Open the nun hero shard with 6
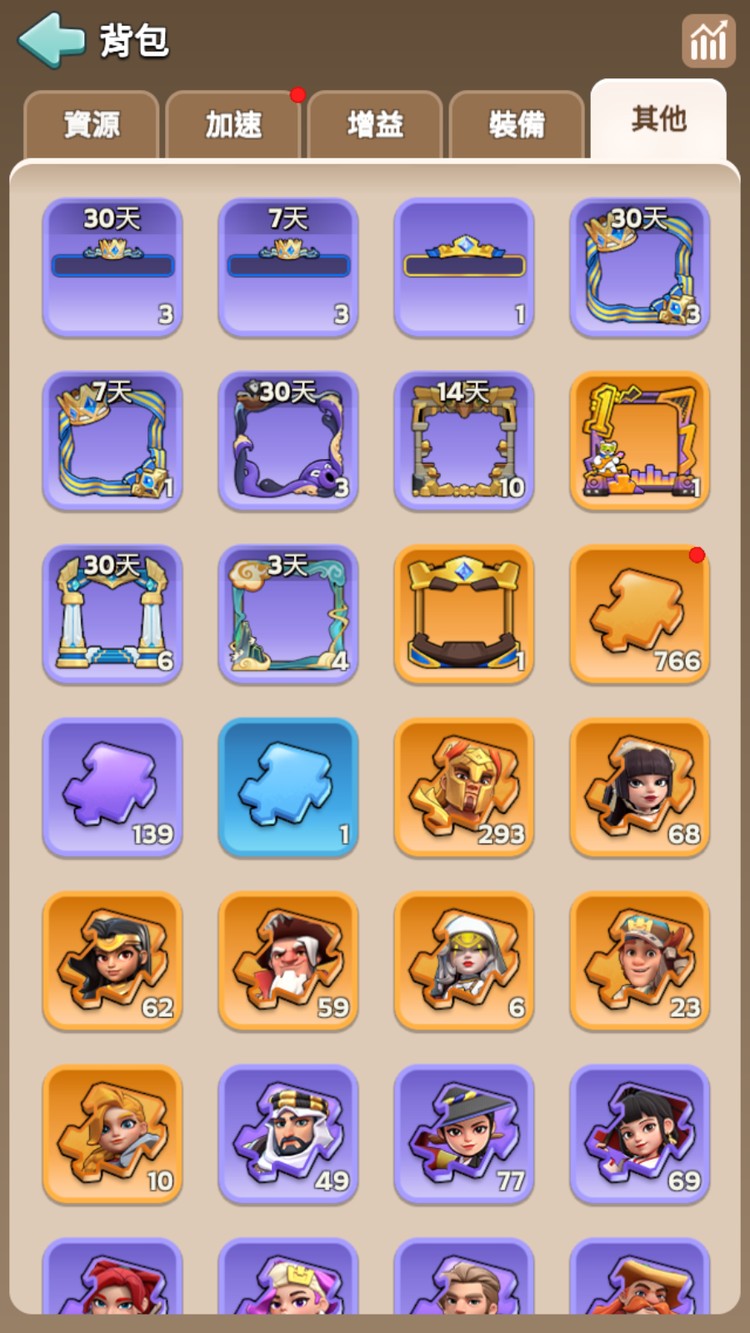The width and height of the screenshot is (750, 1333). tap(464, 961)
